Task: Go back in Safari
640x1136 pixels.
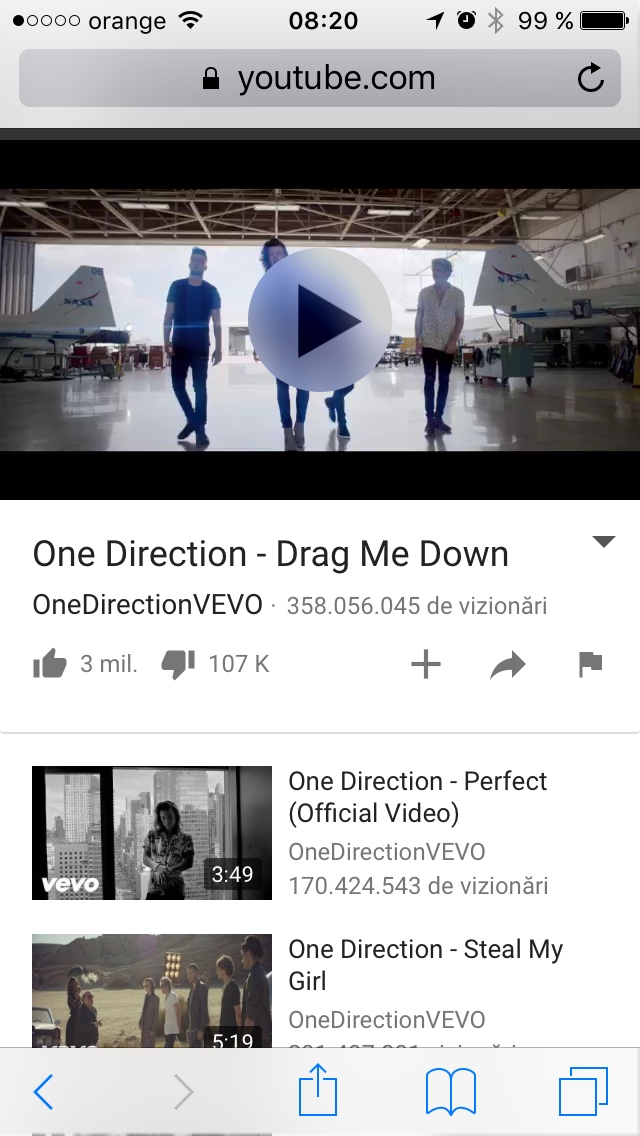Action: 43,1092
